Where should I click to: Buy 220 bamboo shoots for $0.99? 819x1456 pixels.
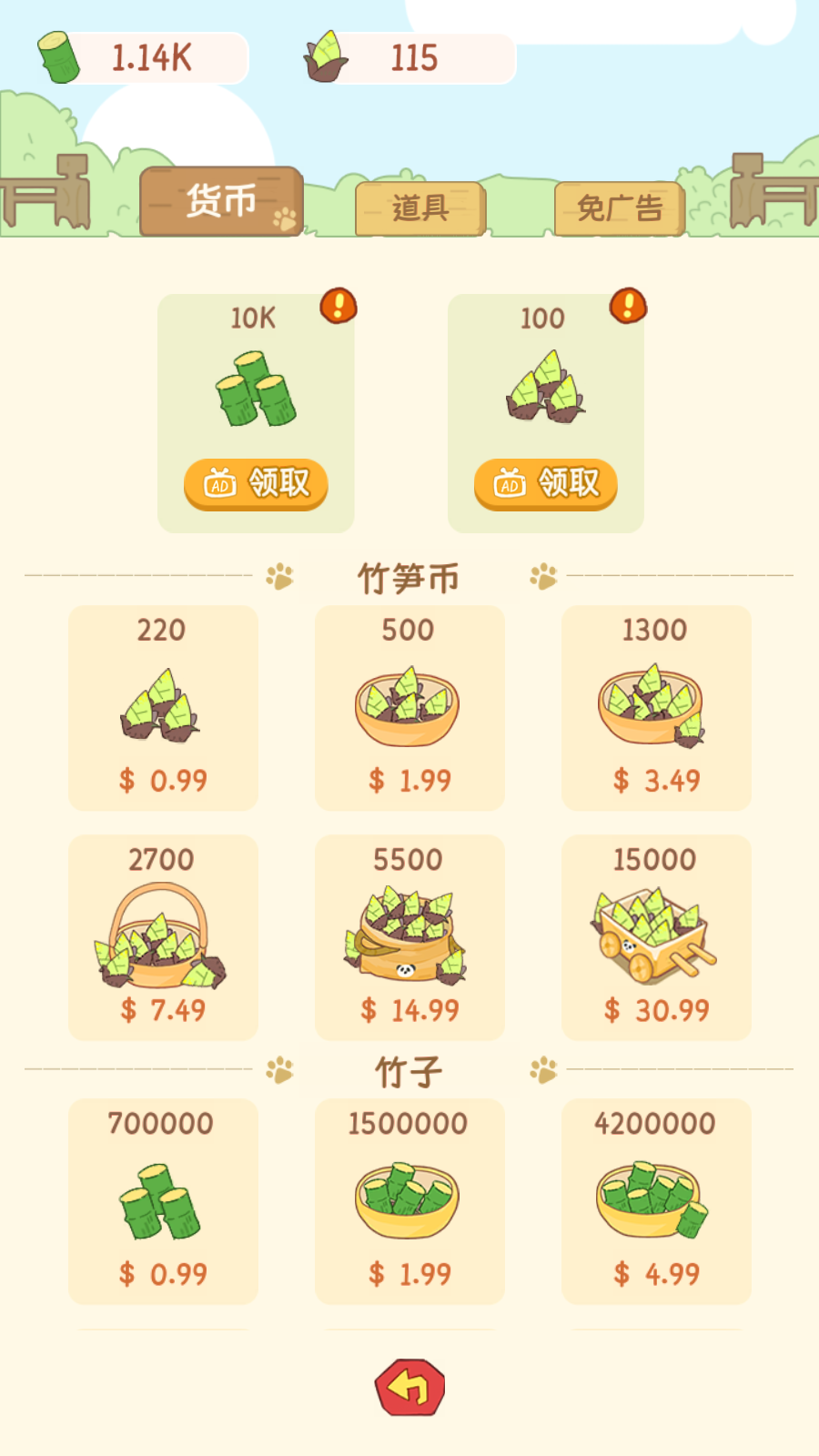pos(163,708)
